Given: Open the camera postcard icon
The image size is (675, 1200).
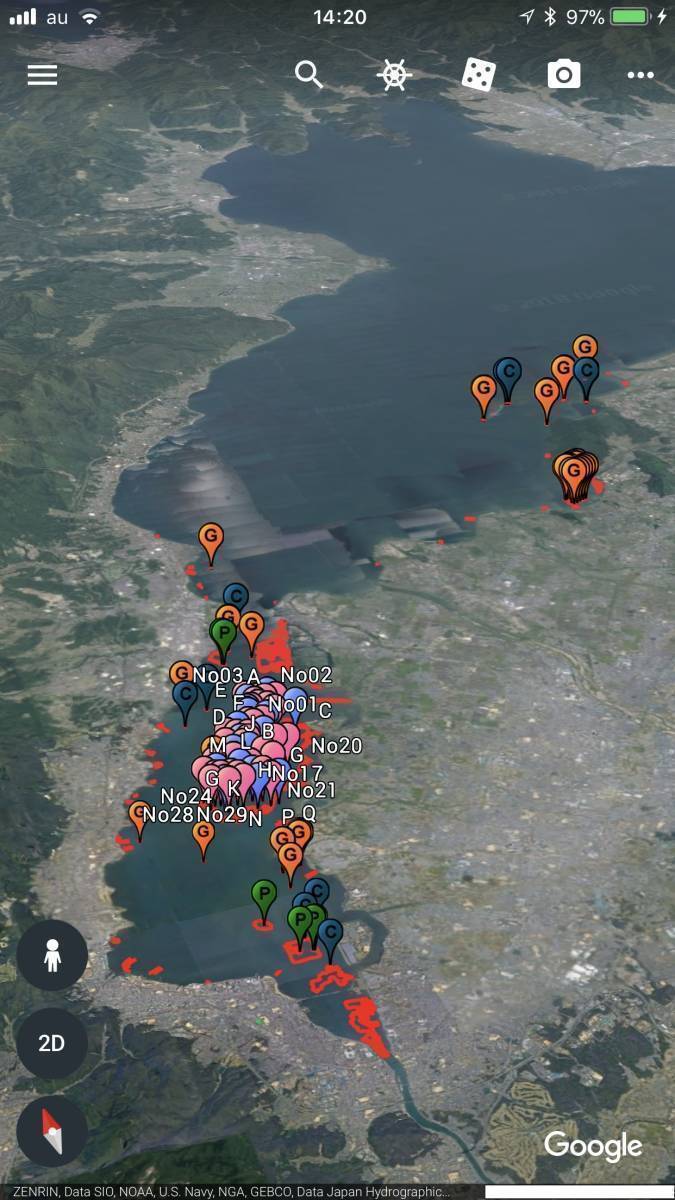Looking at the screenshot, I should 564,75.
